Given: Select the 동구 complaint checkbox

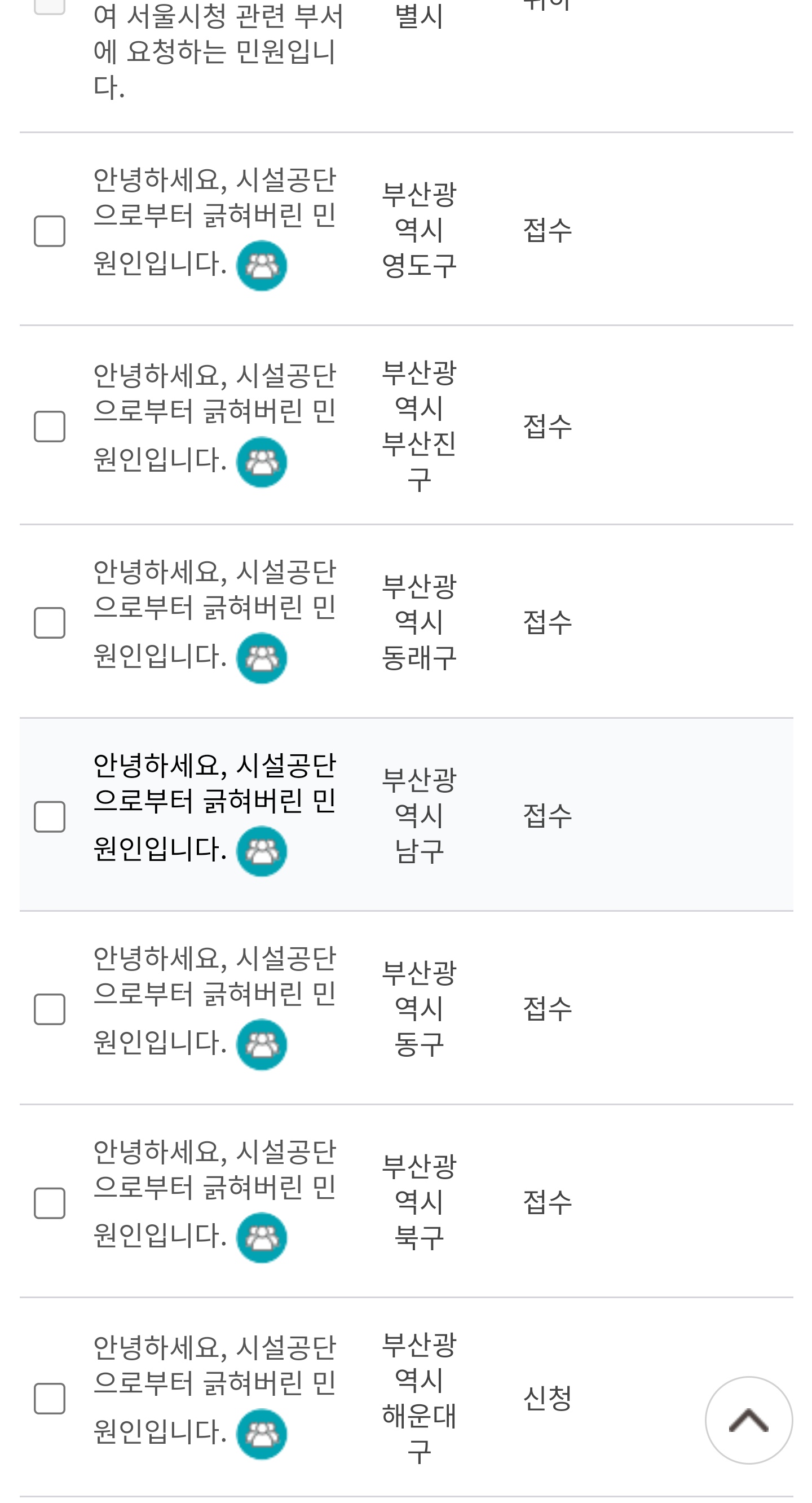Looking at the screenshot, I should [50, 1009].
